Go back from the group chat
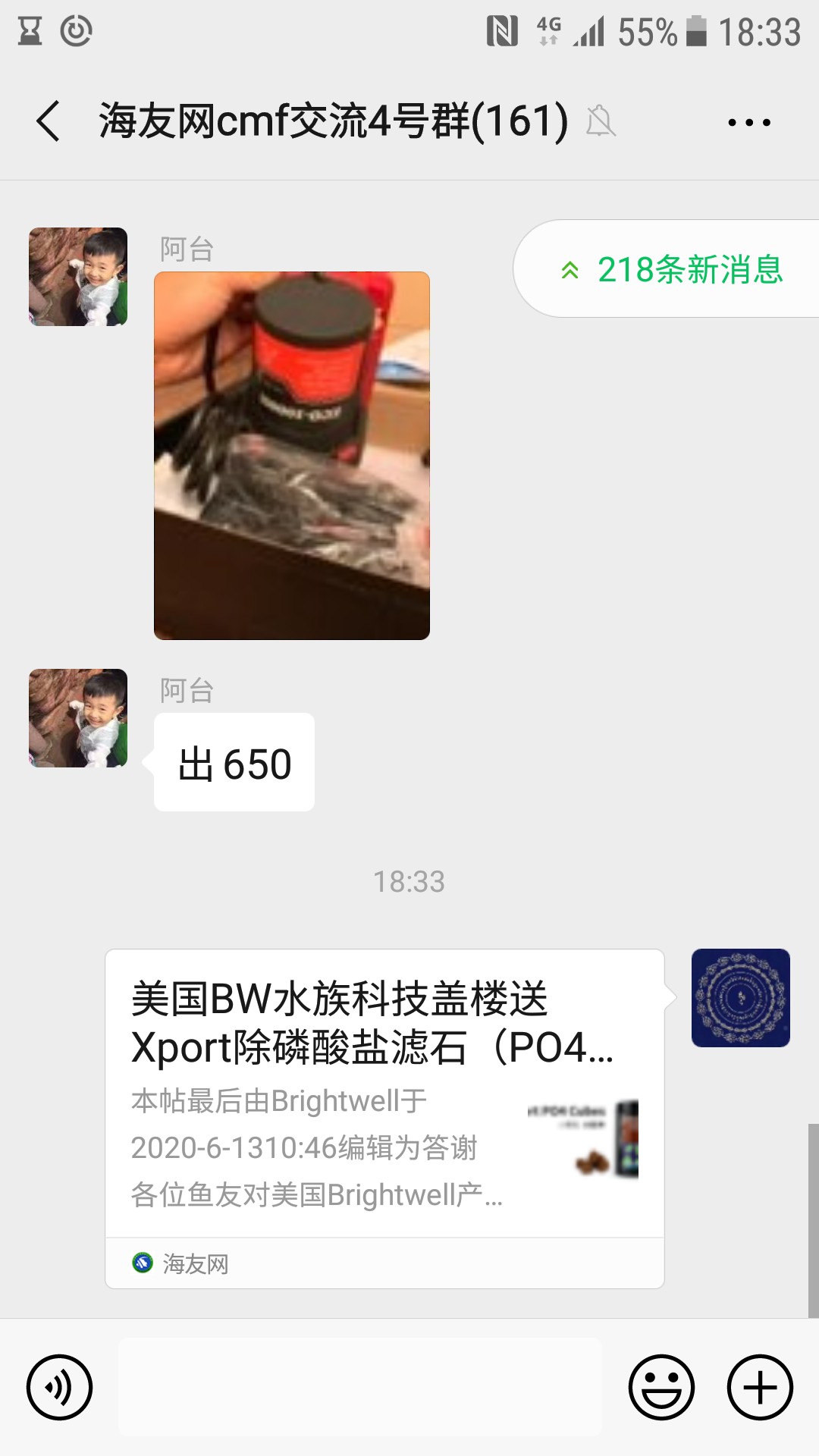This screenshot has width=819, height=1456. (x=49, y=121)
